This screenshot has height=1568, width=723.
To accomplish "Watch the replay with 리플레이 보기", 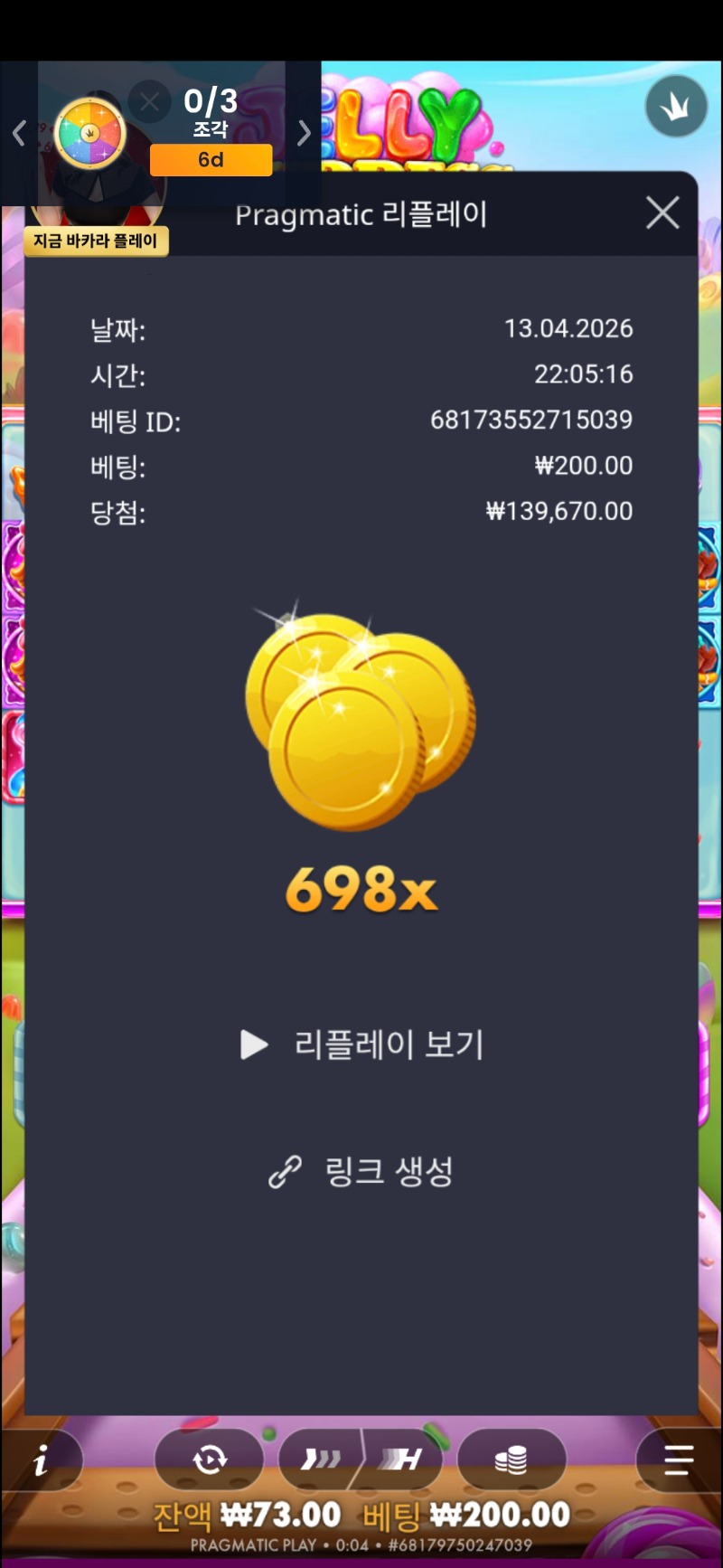I will [x=362, y=1044].
